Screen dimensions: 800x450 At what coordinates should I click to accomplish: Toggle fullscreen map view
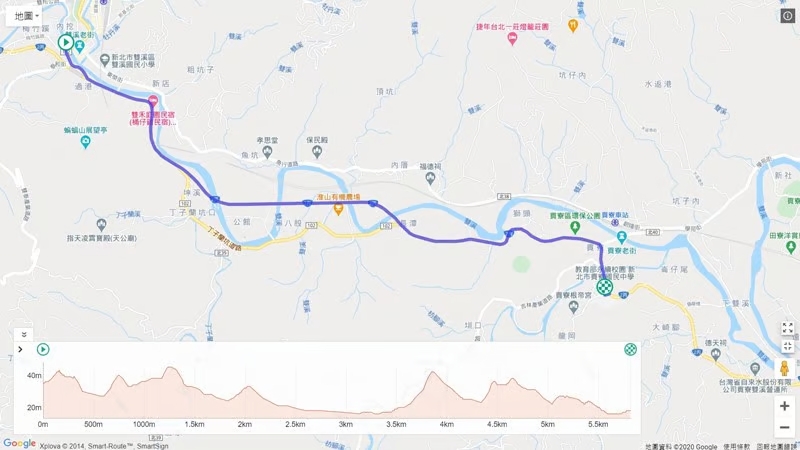point(786,15)
